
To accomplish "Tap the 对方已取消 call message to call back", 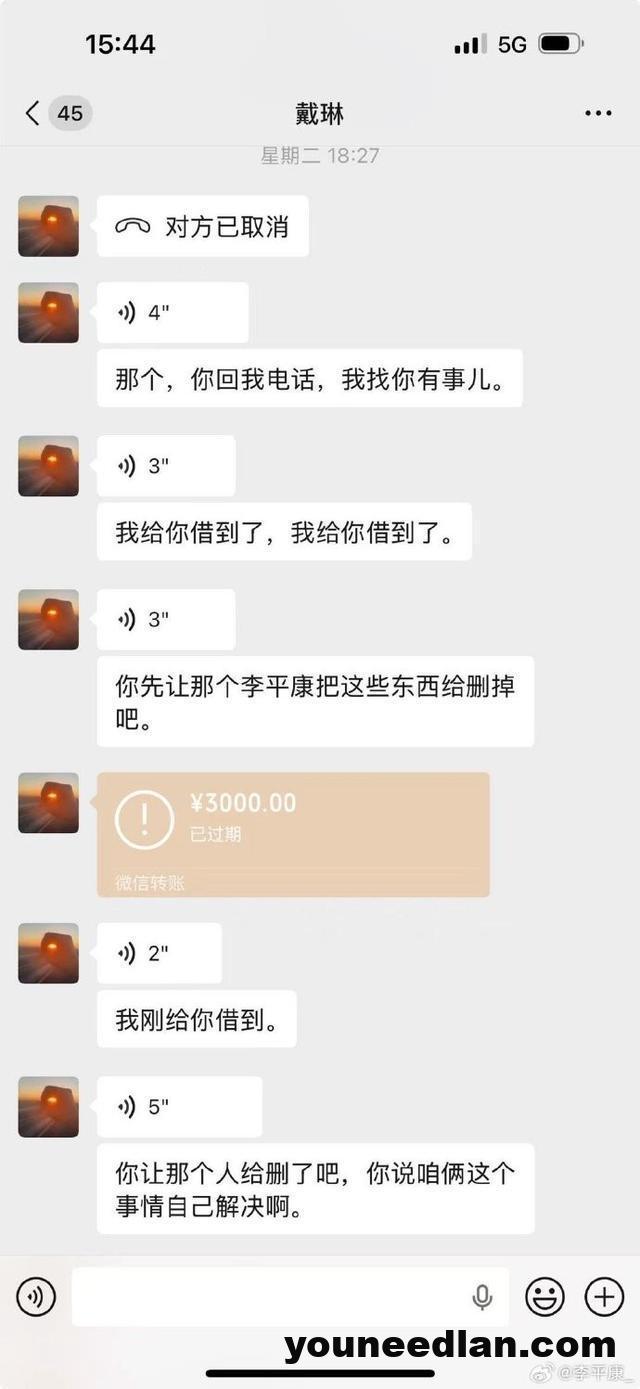I will pyautogui.click(x=202, y=227).
